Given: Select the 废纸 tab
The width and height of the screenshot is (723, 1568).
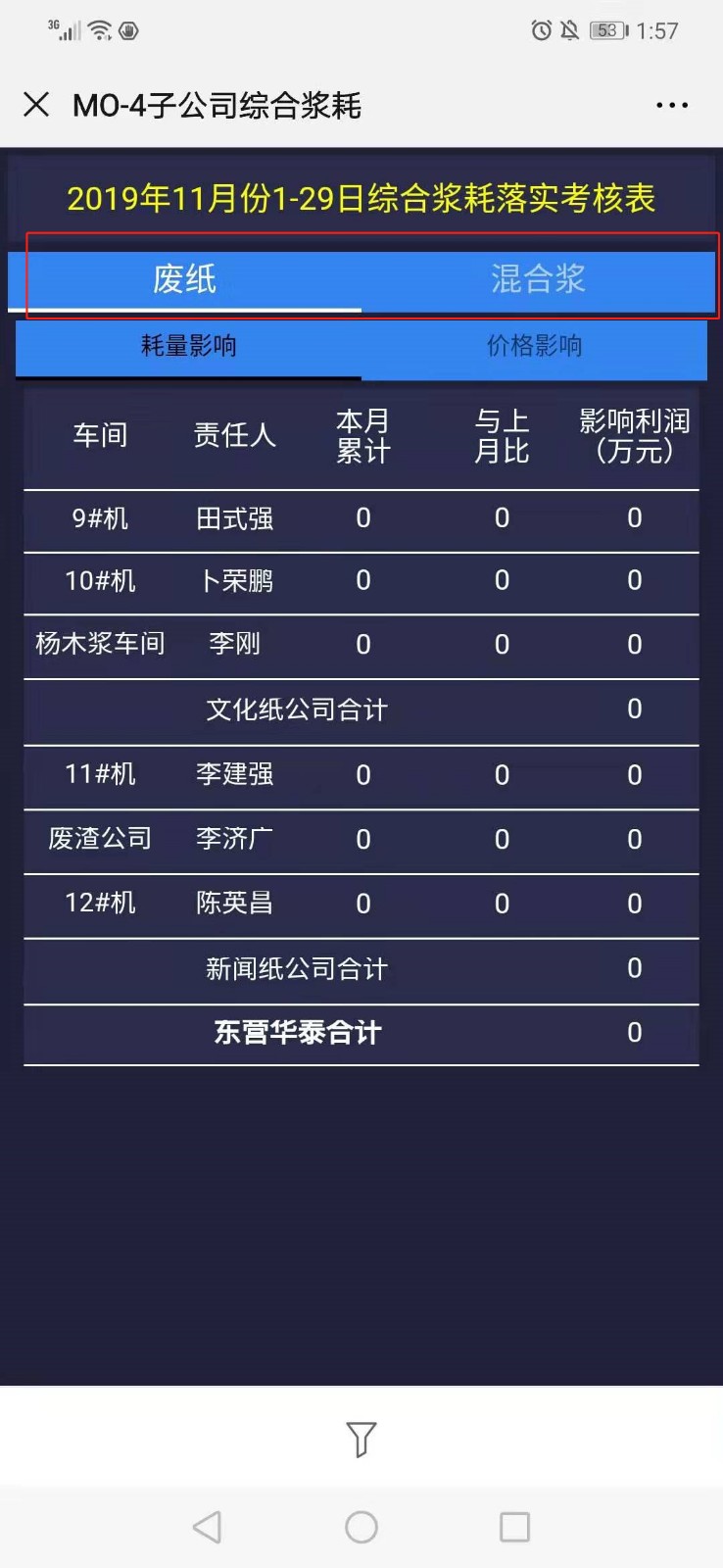Looking at the screenshot, I should click(x=184, y=279).
